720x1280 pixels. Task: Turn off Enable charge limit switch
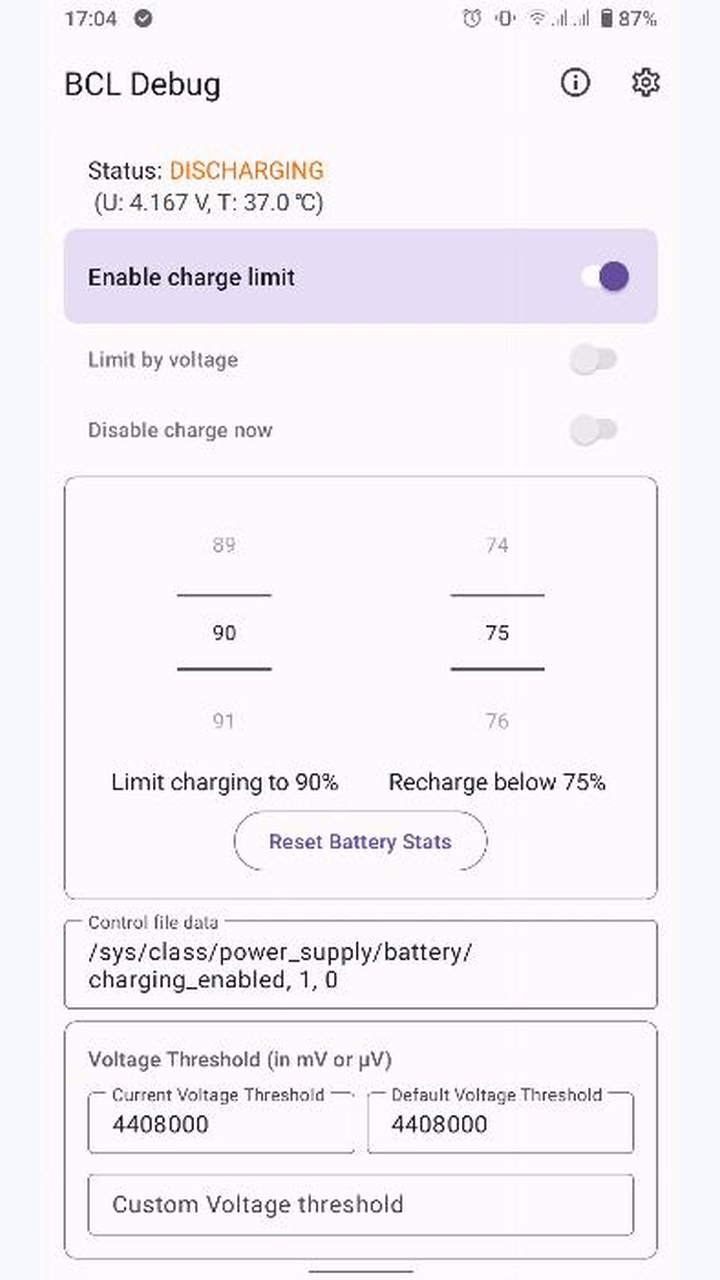605,277
